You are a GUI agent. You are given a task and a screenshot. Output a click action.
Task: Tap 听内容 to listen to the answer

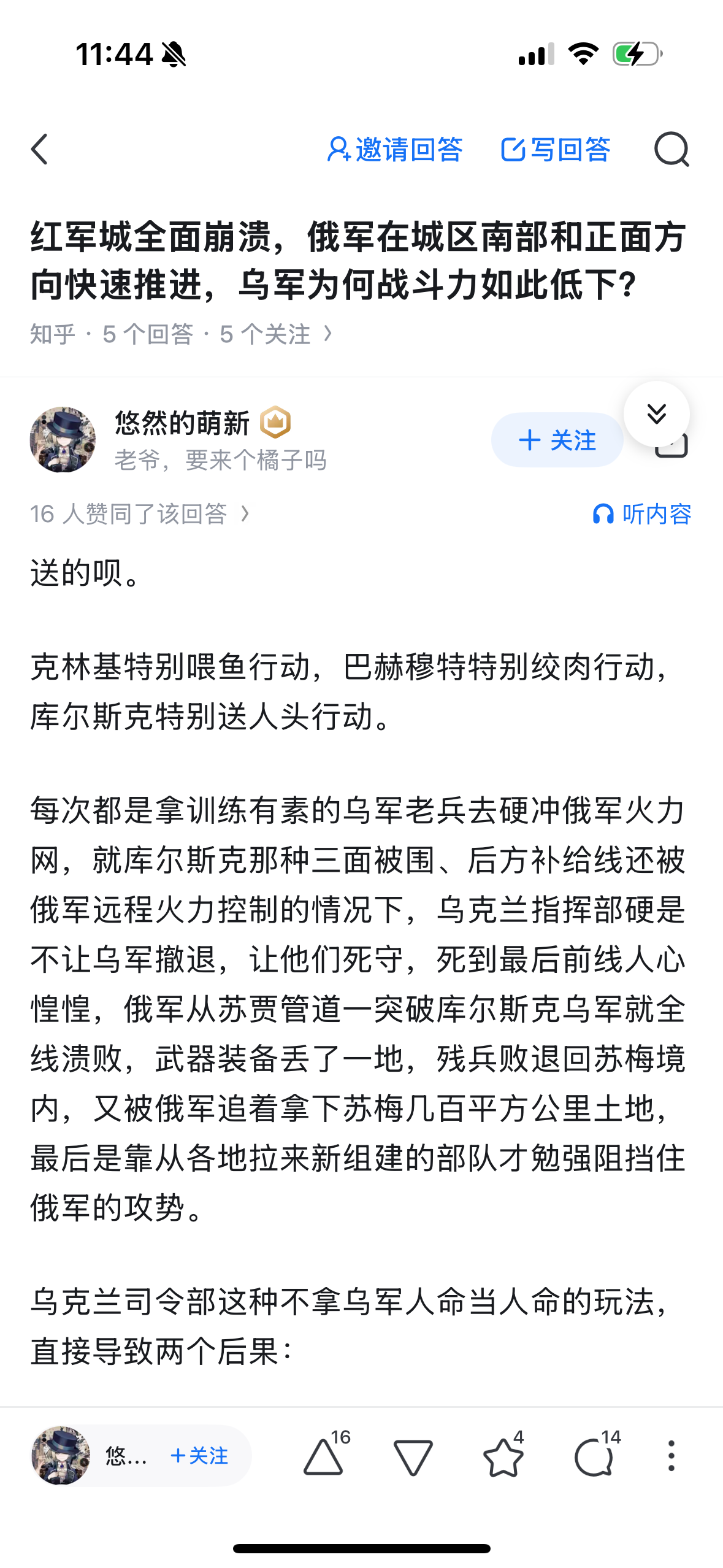(x=641, y=513)
